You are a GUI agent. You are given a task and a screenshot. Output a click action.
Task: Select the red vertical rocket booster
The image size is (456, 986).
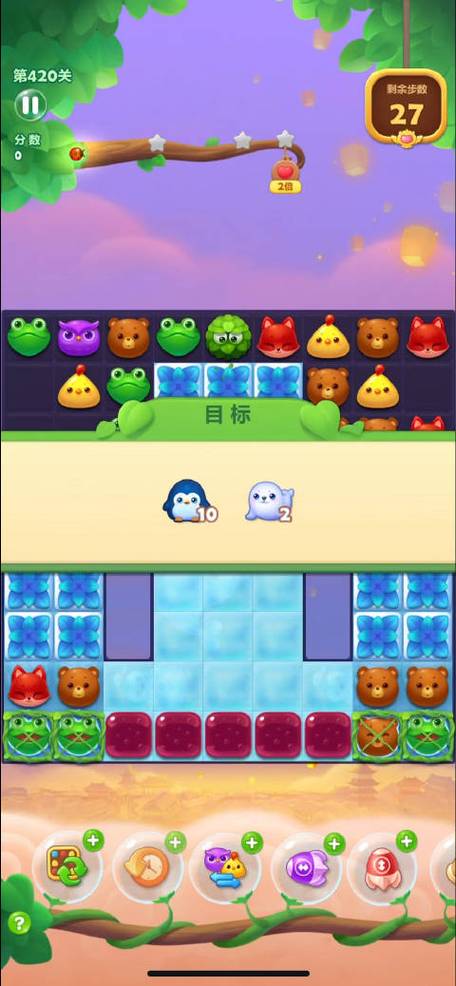(x=381, y=868)
